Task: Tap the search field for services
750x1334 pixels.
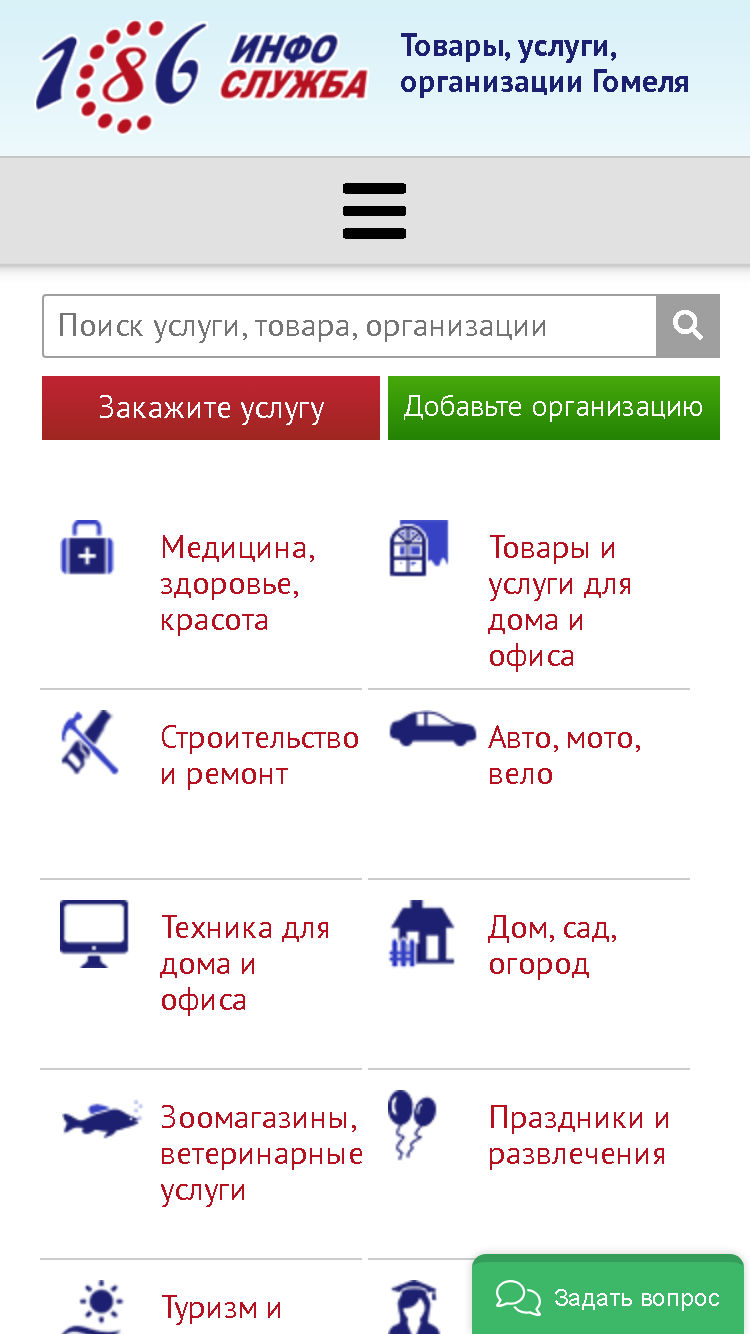Action: coord(349,326)
